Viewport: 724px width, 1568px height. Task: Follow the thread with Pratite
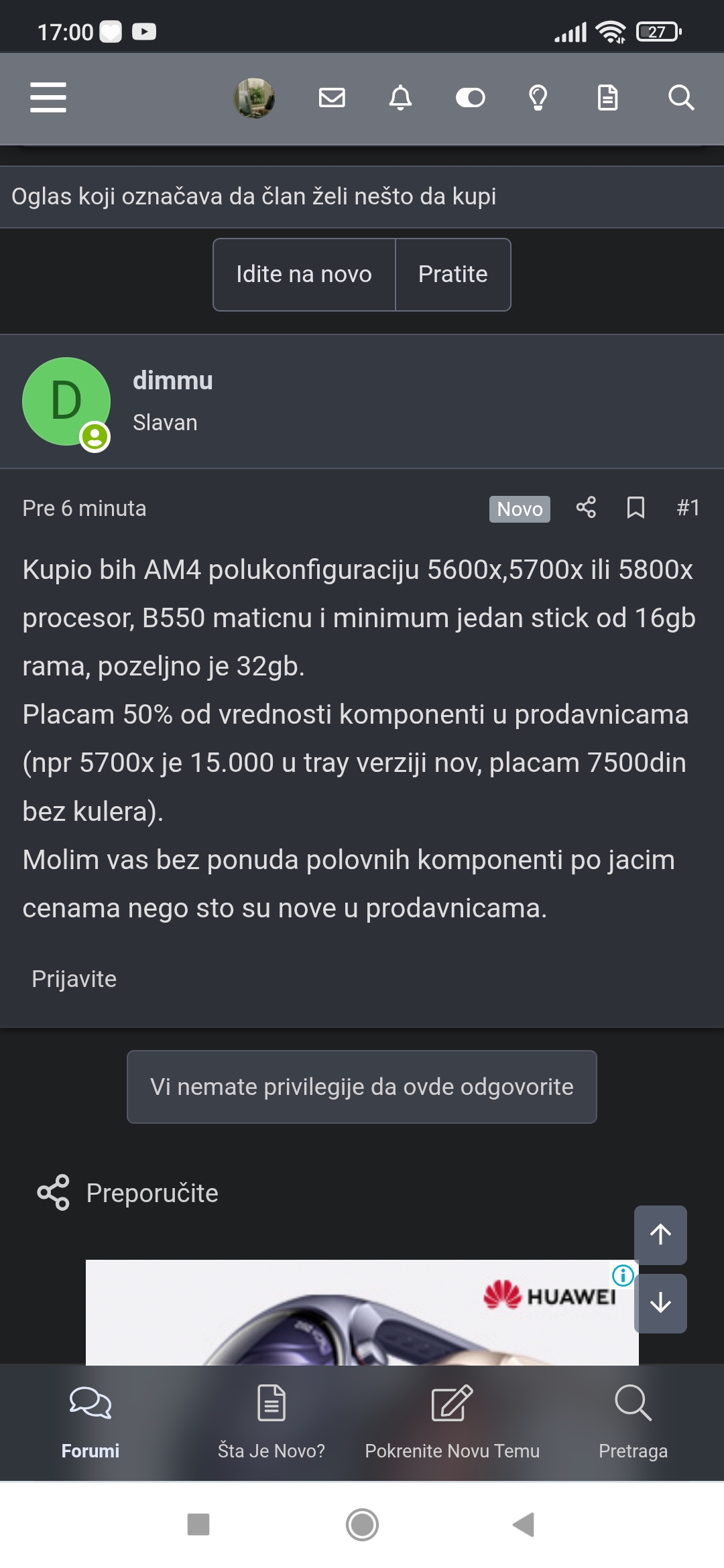coord(452,275)
